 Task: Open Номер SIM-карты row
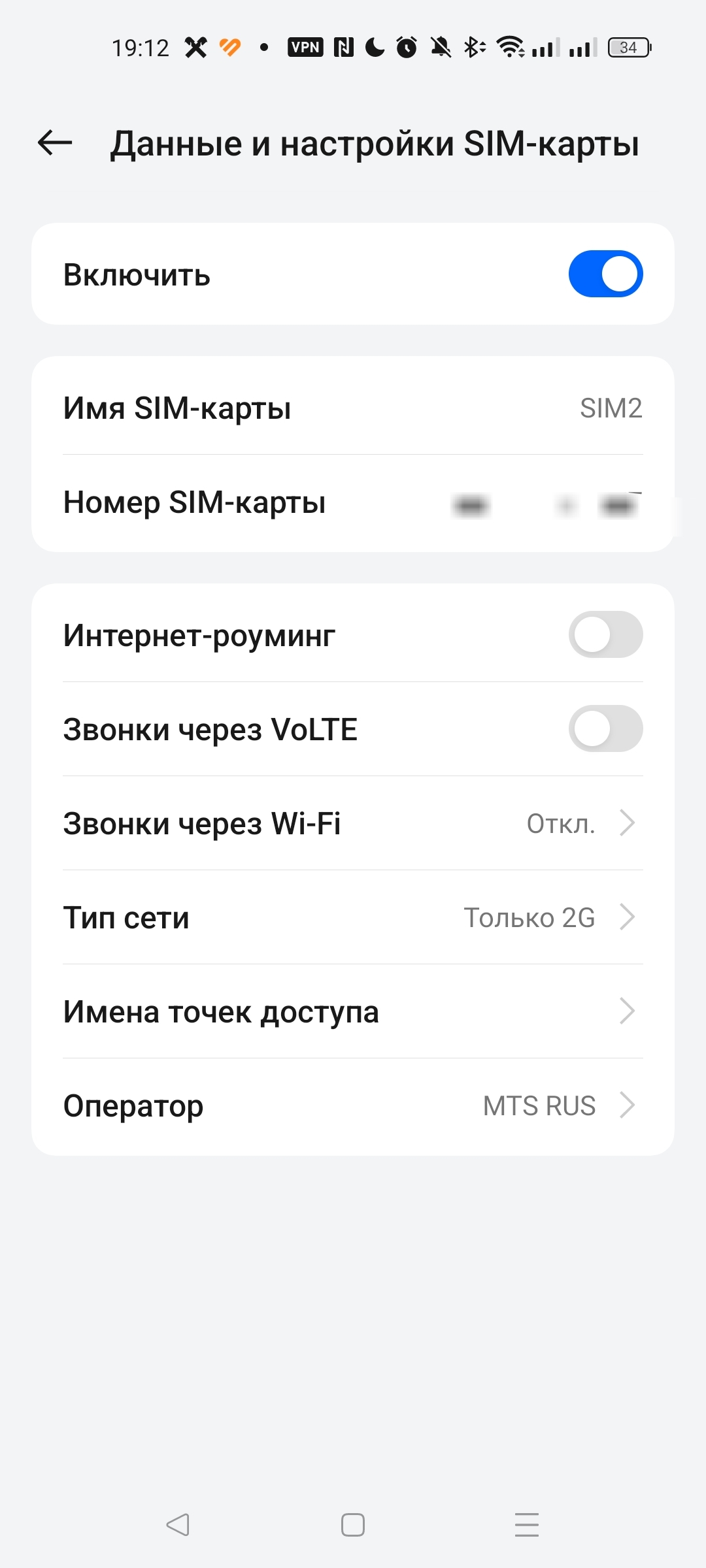pyautogui.click(x=353, y=502)
